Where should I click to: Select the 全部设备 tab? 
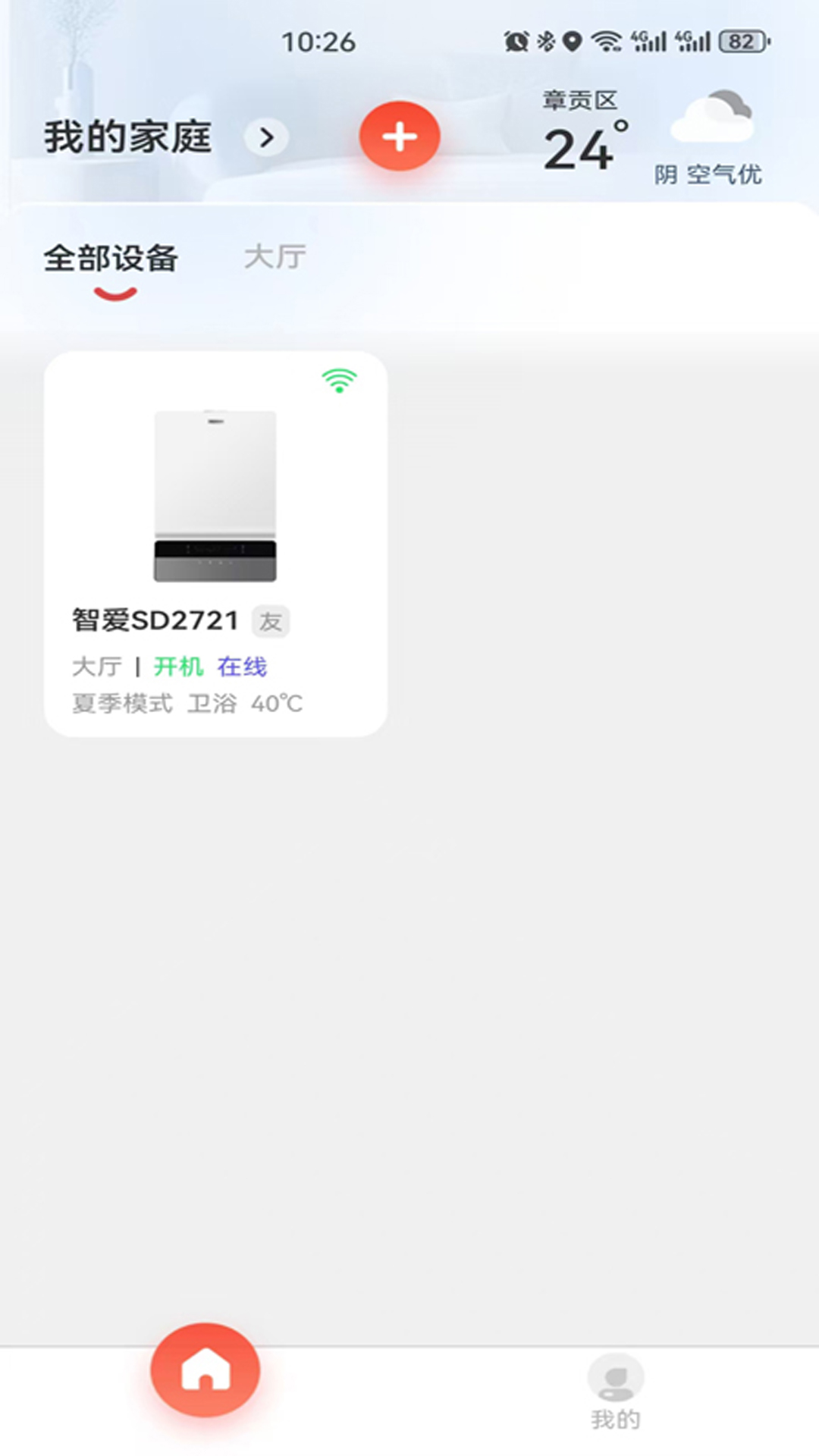pyautogui.click(x=111, y=257)
